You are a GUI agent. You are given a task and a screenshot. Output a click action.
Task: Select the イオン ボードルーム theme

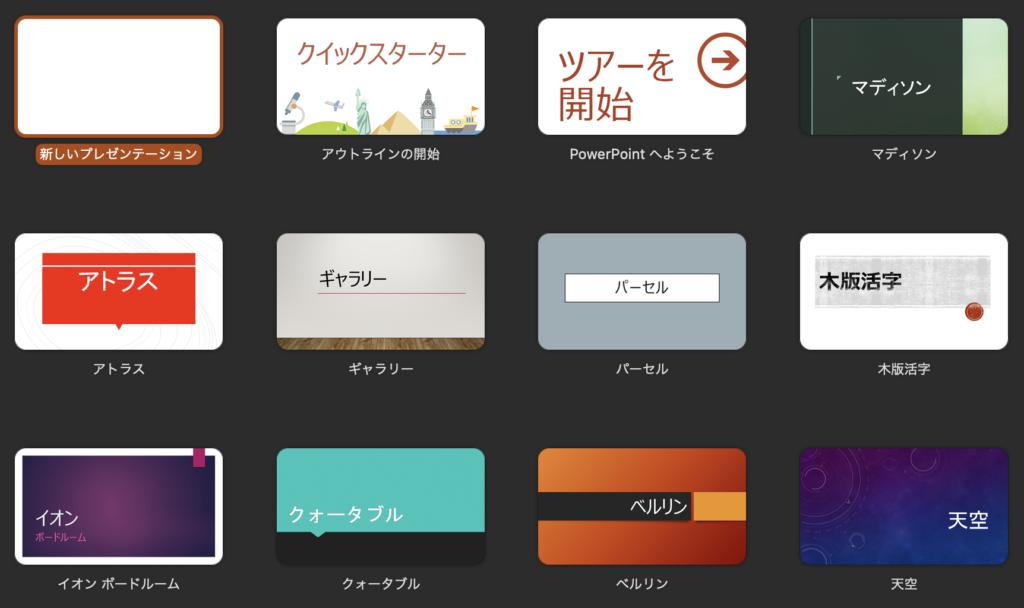[x=118, y=506]
